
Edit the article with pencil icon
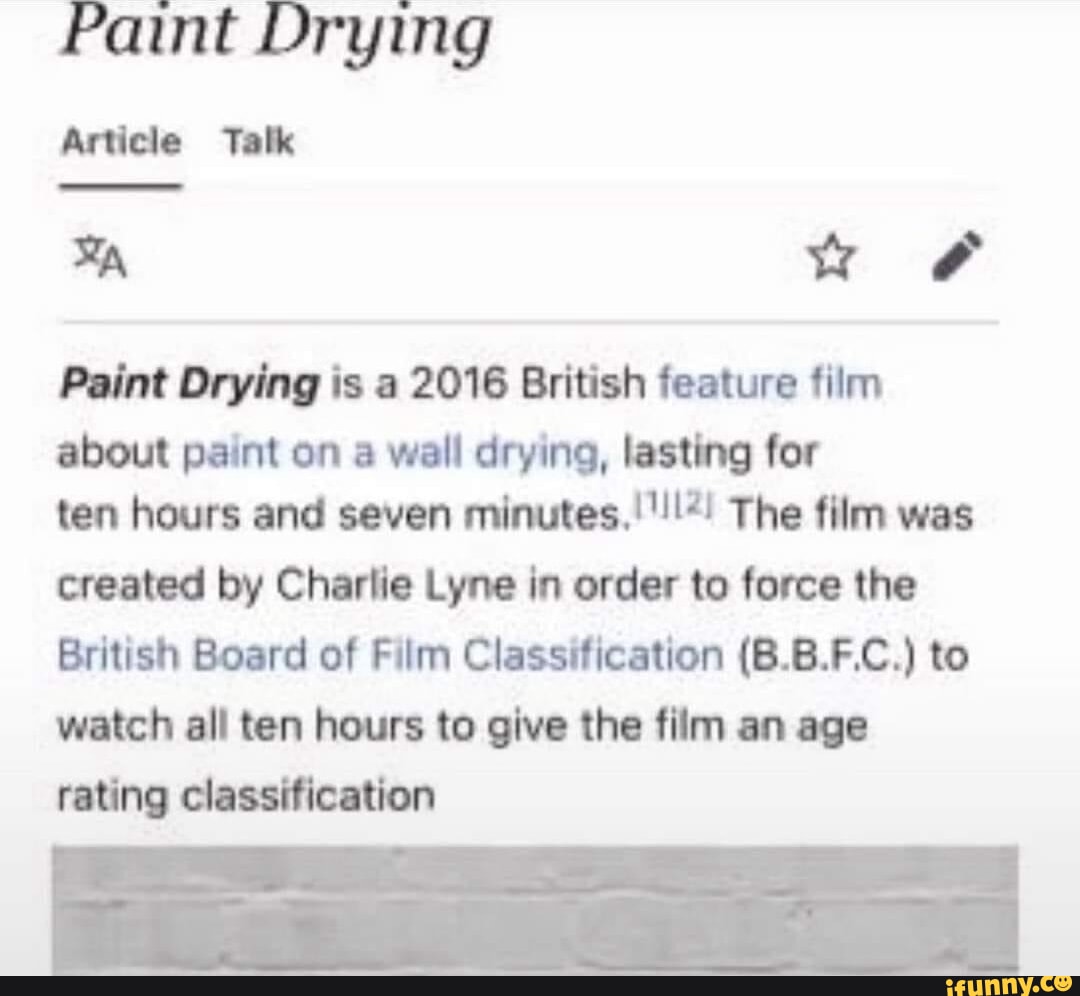(958, 257)
